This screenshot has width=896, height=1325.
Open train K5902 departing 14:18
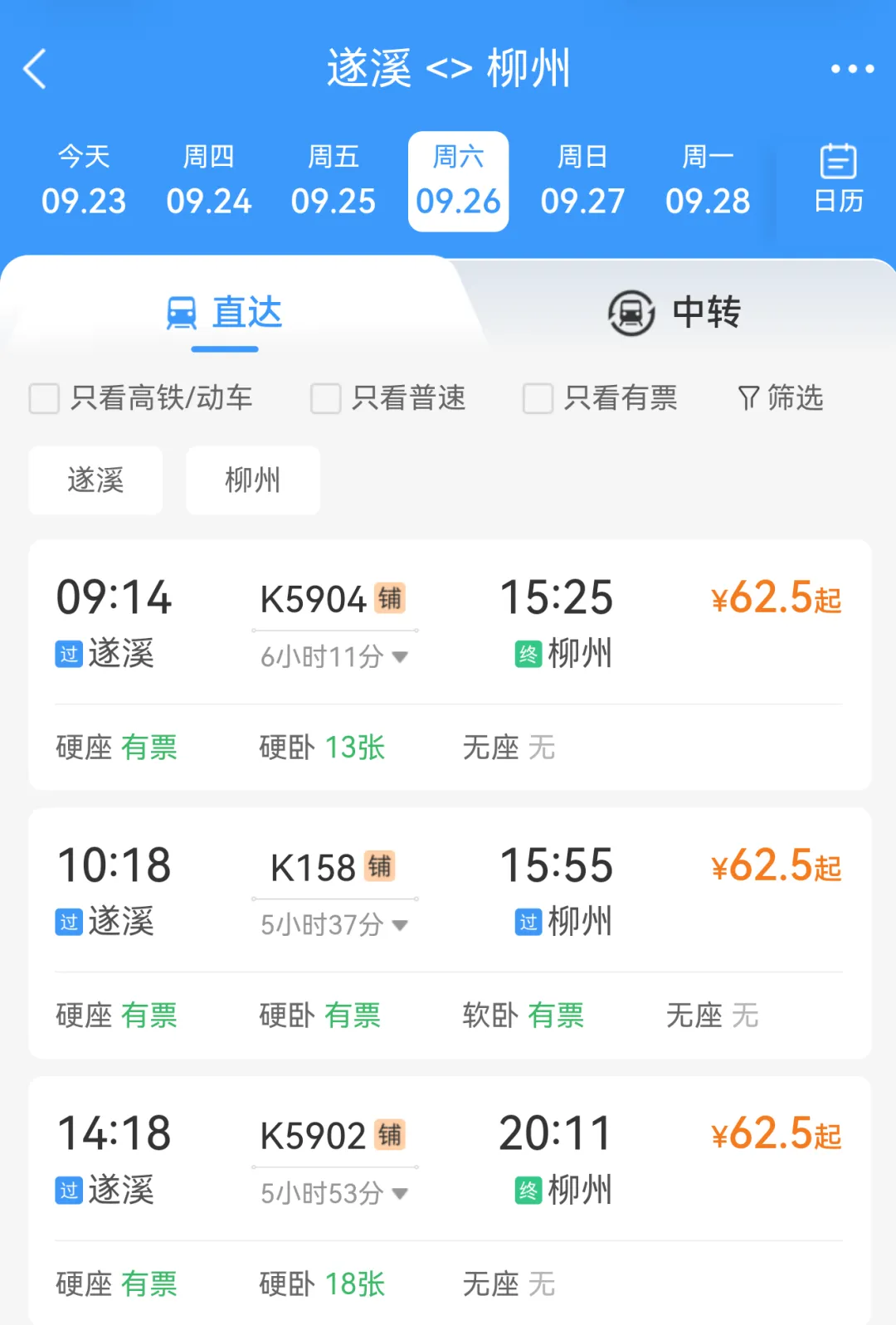pos(450,1201)
